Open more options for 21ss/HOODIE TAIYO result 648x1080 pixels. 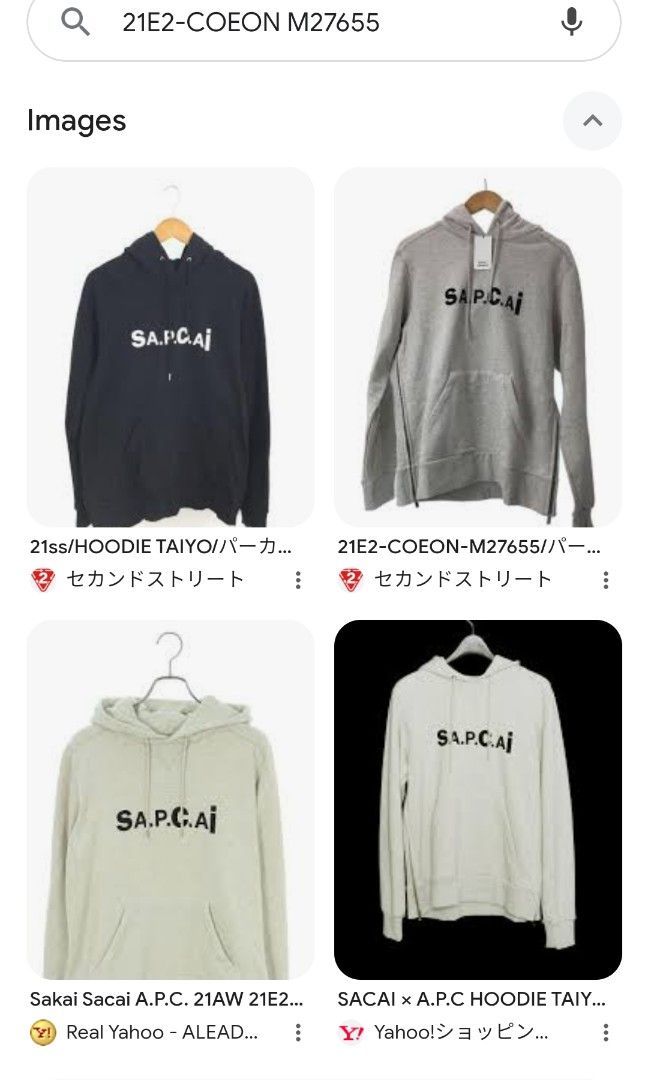298,580
